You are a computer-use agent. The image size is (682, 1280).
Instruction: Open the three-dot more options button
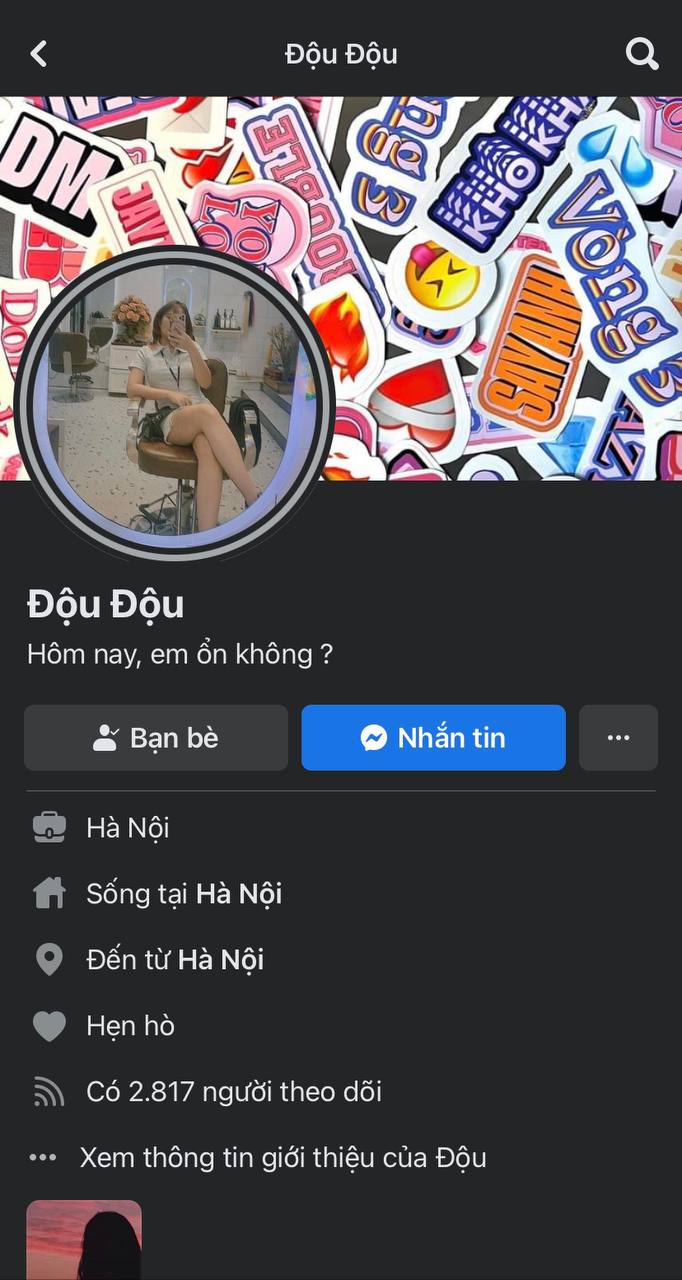point(618,738)
